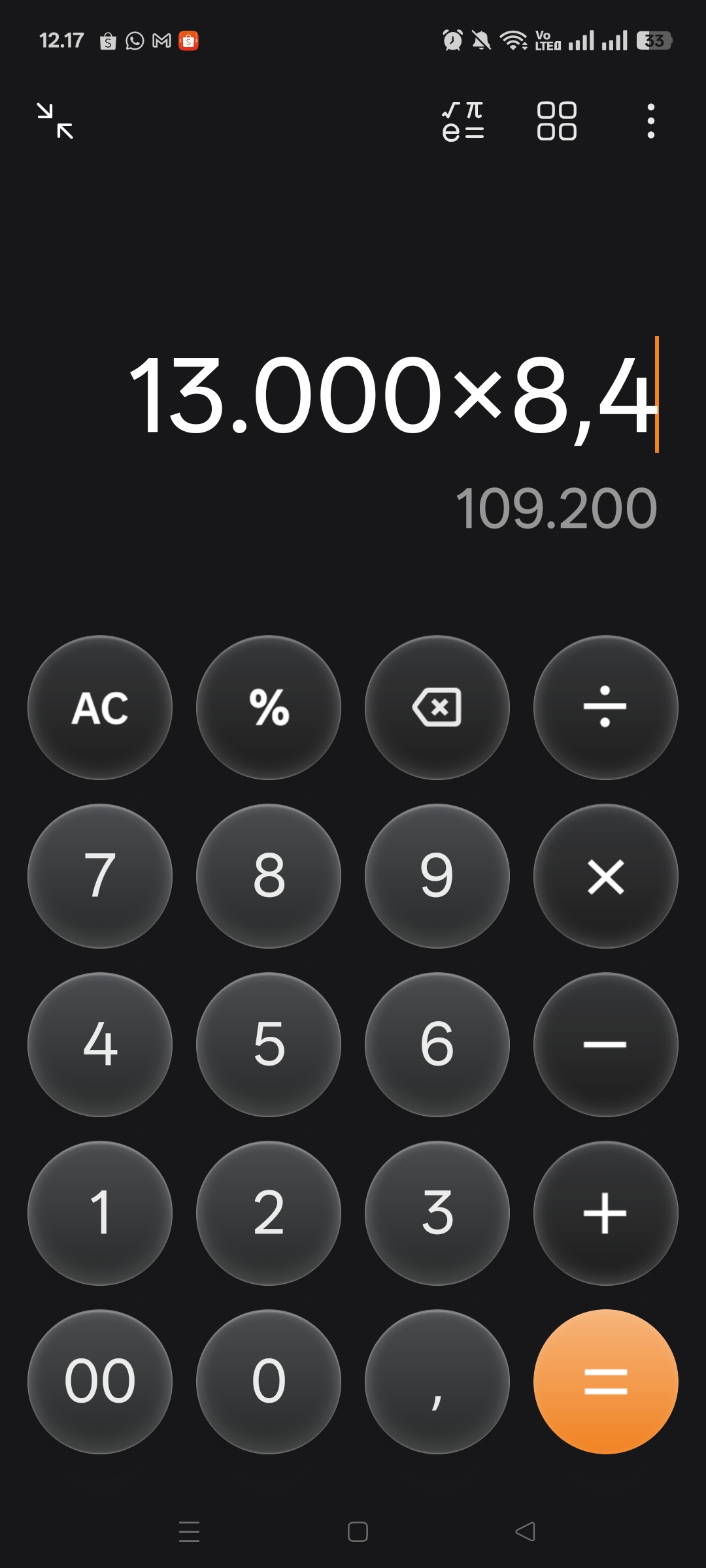
Task: Tap the percent key
Action: click(269, 708)
